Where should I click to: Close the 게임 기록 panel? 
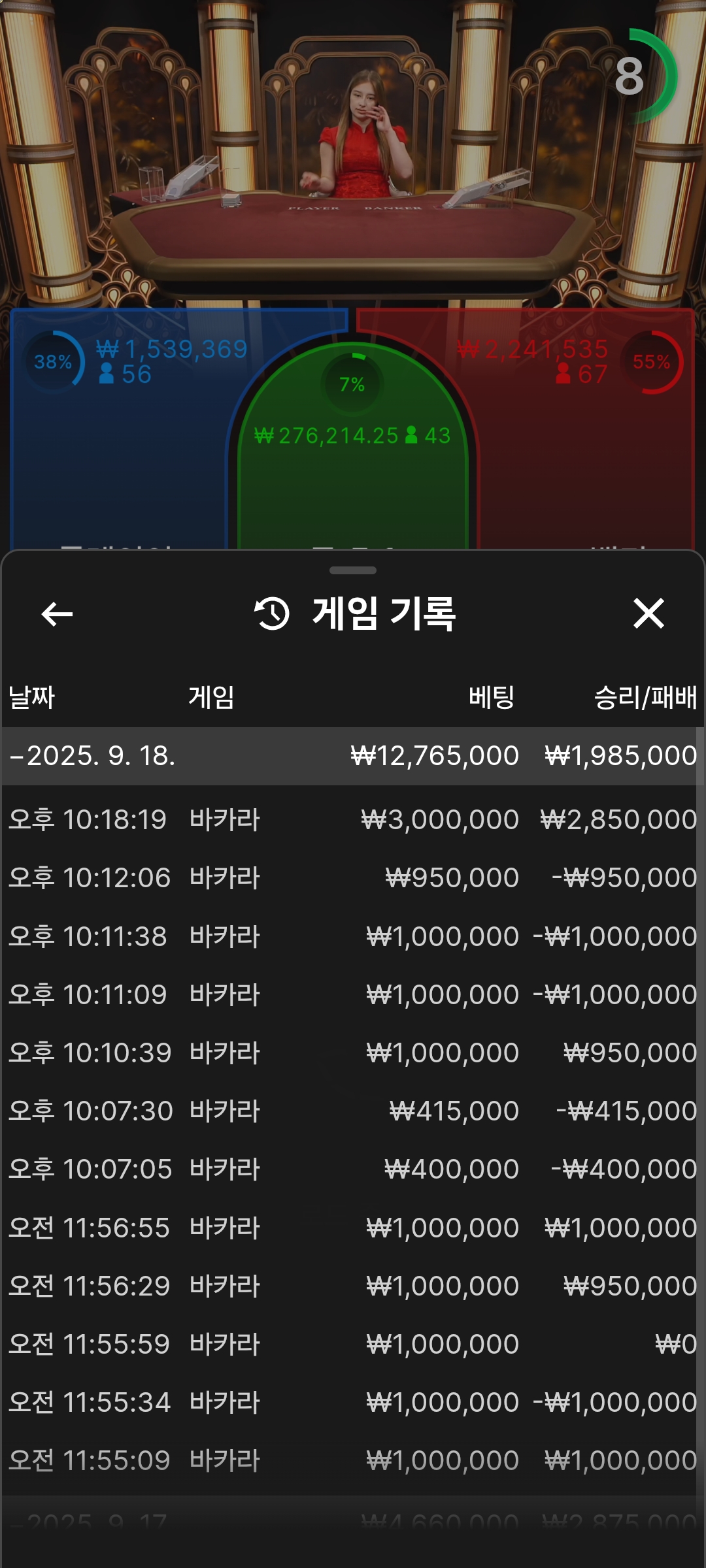(x=648, y=614)
